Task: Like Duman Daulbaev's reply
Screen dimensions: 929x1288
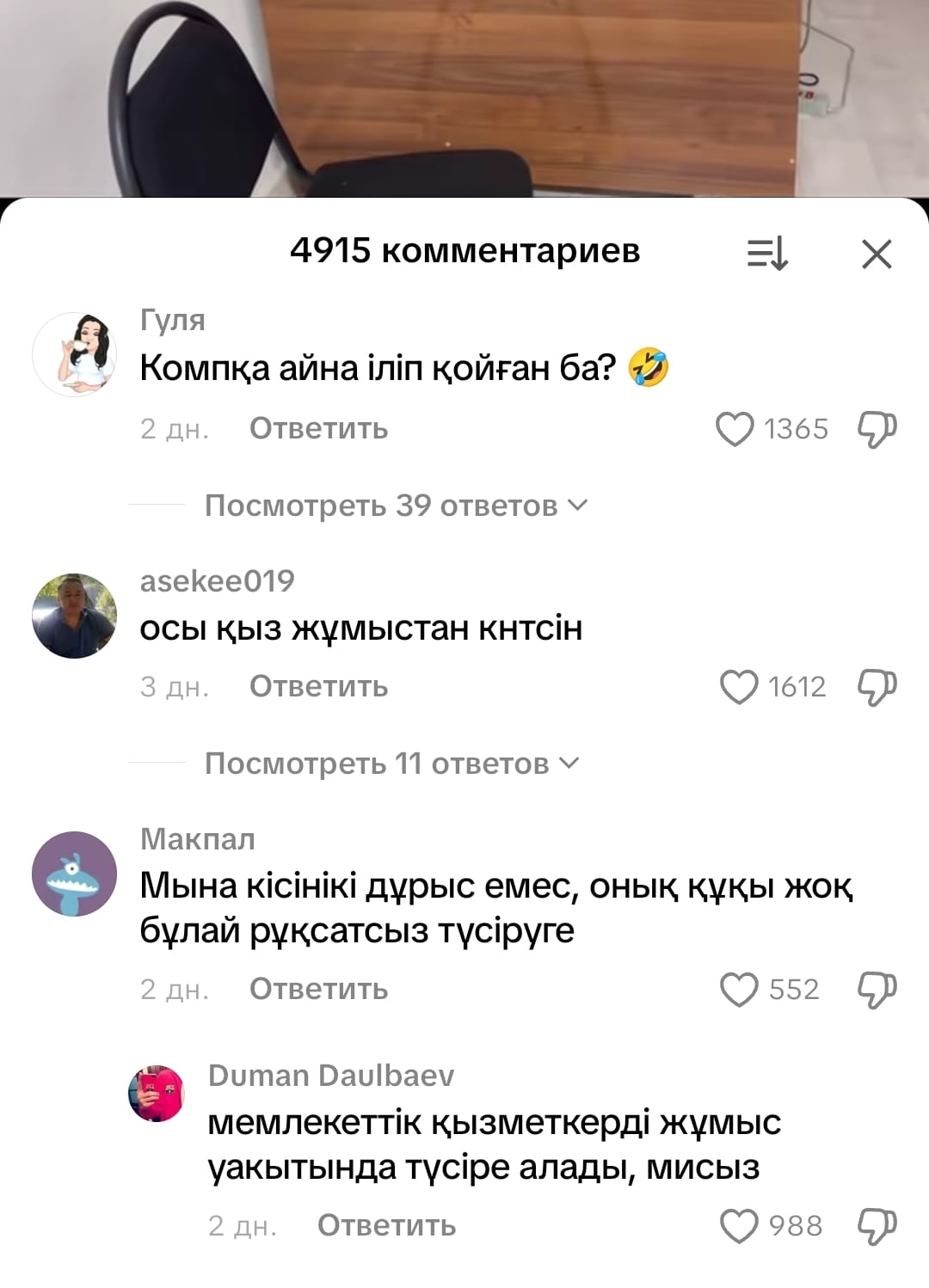Action: (738, 1226)
